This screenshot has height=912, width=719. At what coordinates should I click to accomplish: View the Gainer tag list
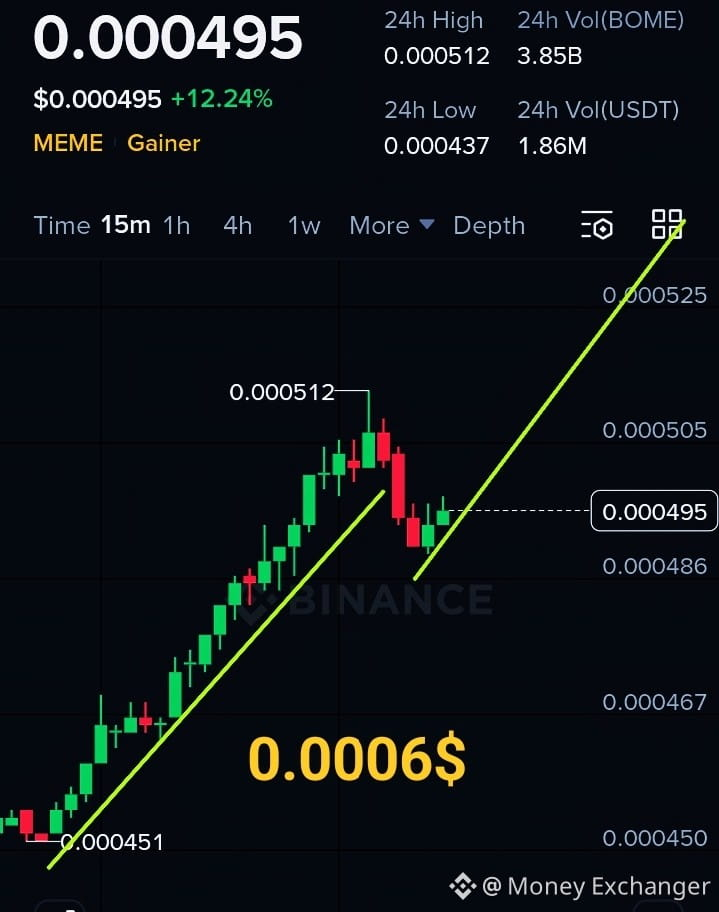click(164, 143)
